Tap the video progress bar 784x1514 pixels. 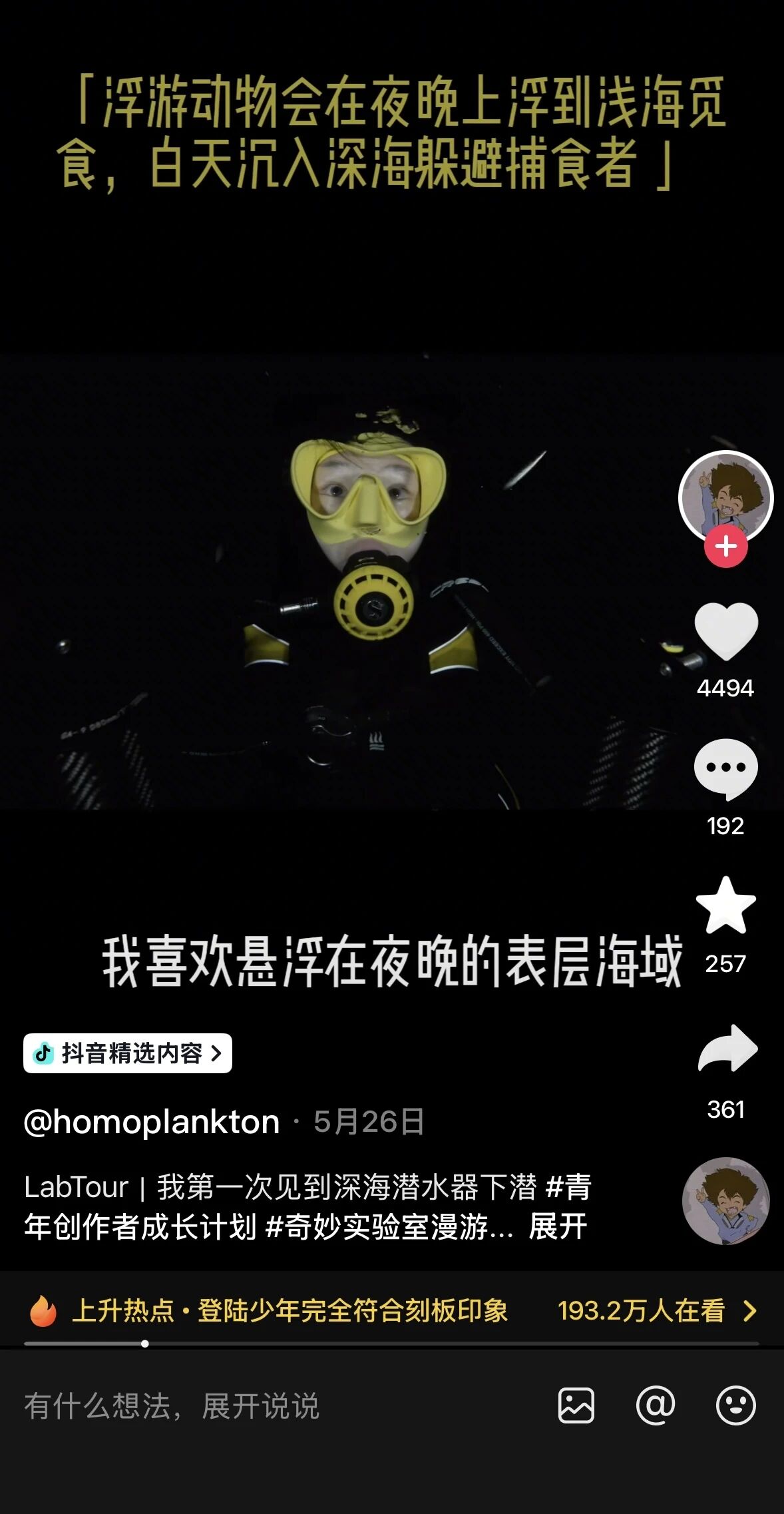[392, 1344]
